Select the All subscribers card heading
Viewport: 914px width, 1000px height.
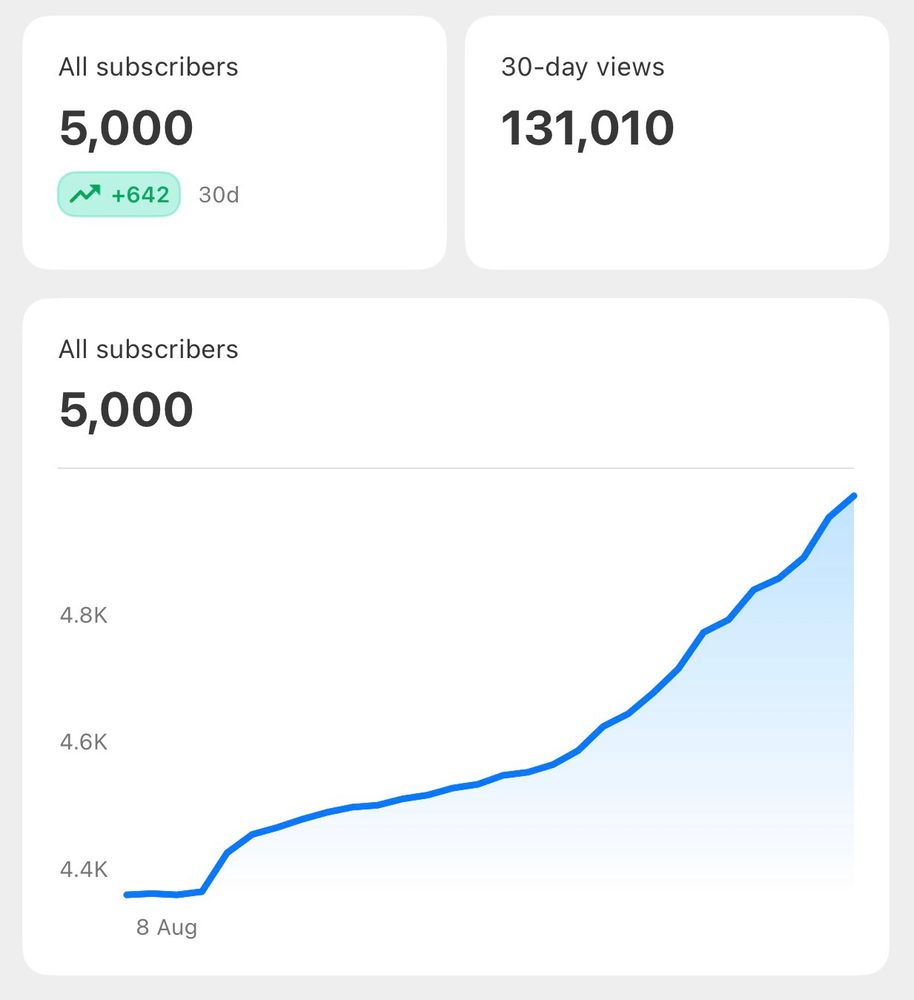pos(148,67)
